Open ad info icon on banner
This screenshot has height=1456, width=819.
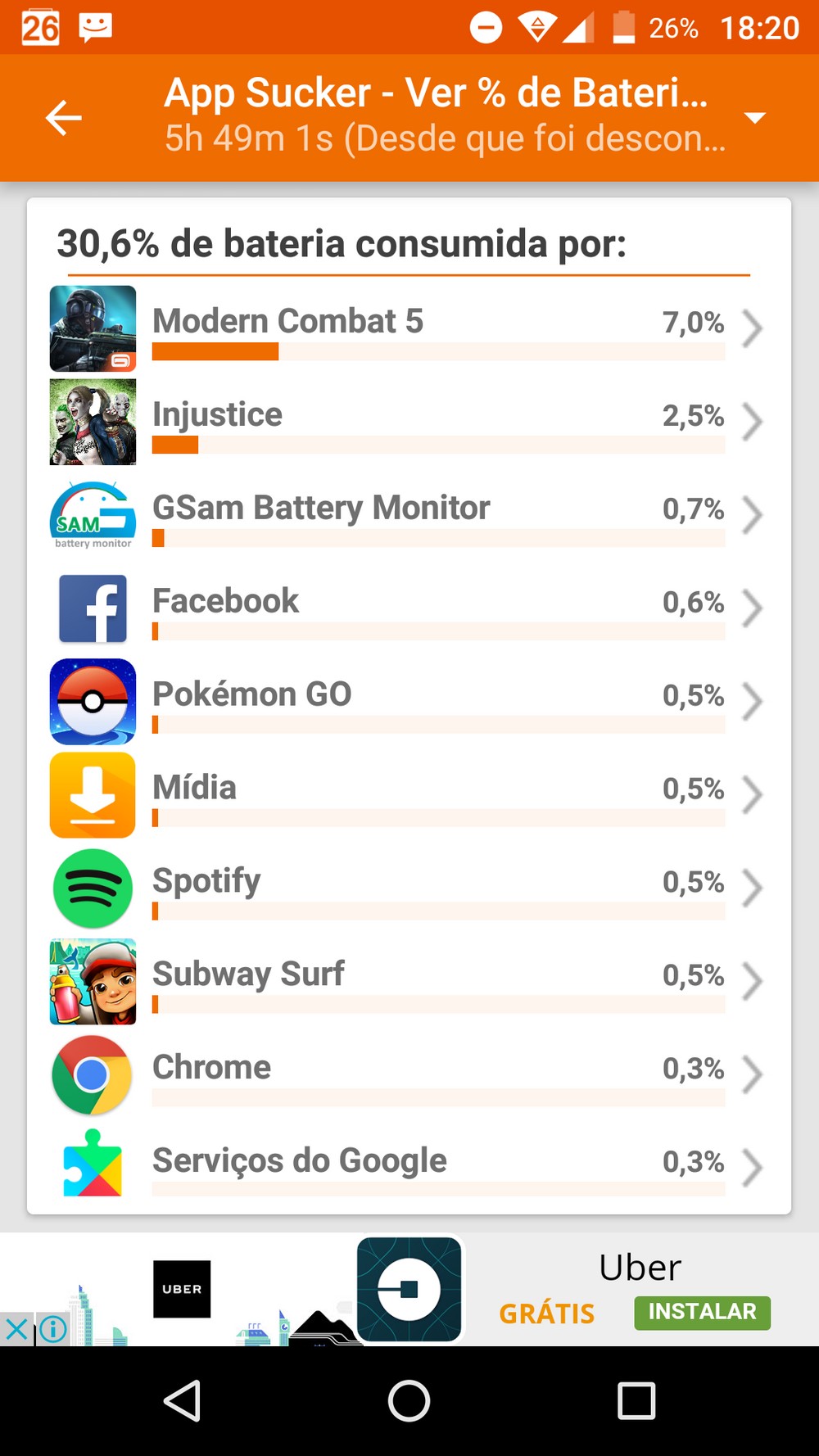click(53, 1328)
